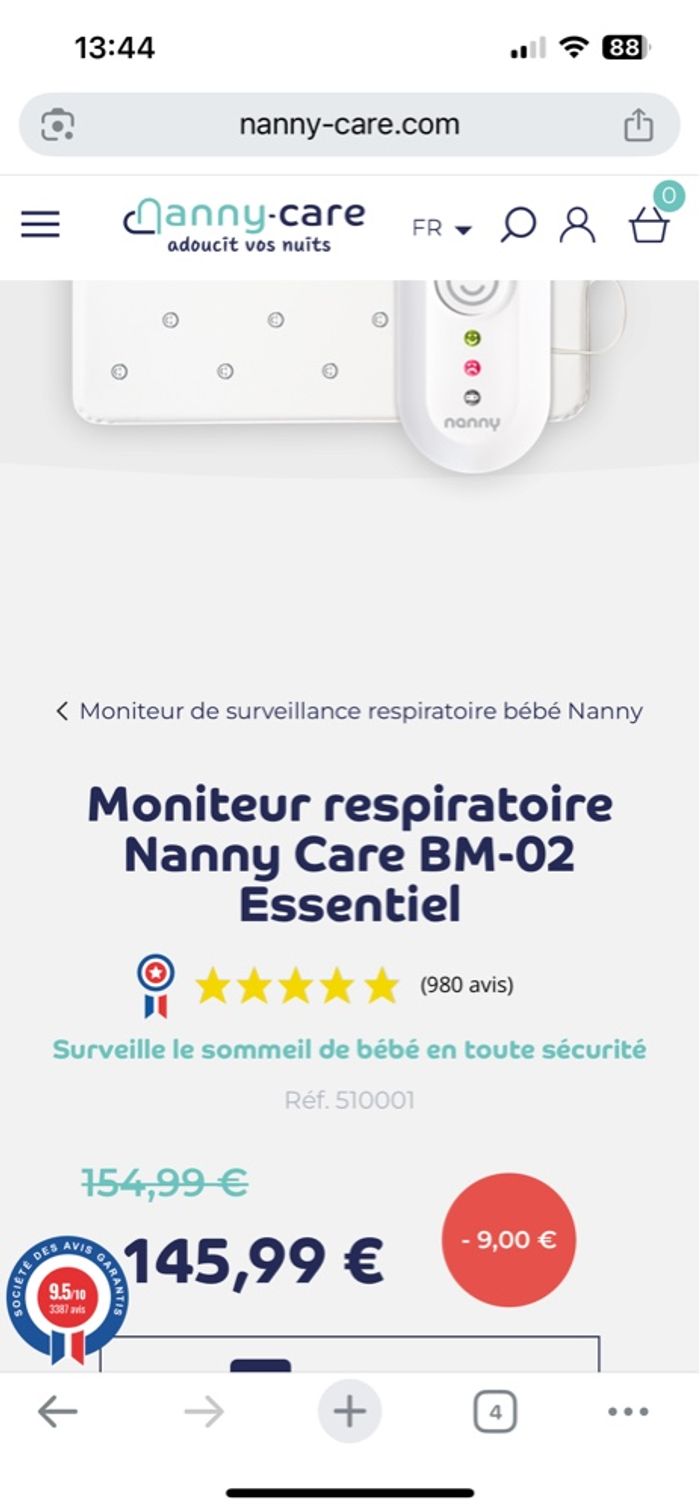Screen dimensions: 700x1512
Task: Open a new browser tab
Action: coord(349,1412)
